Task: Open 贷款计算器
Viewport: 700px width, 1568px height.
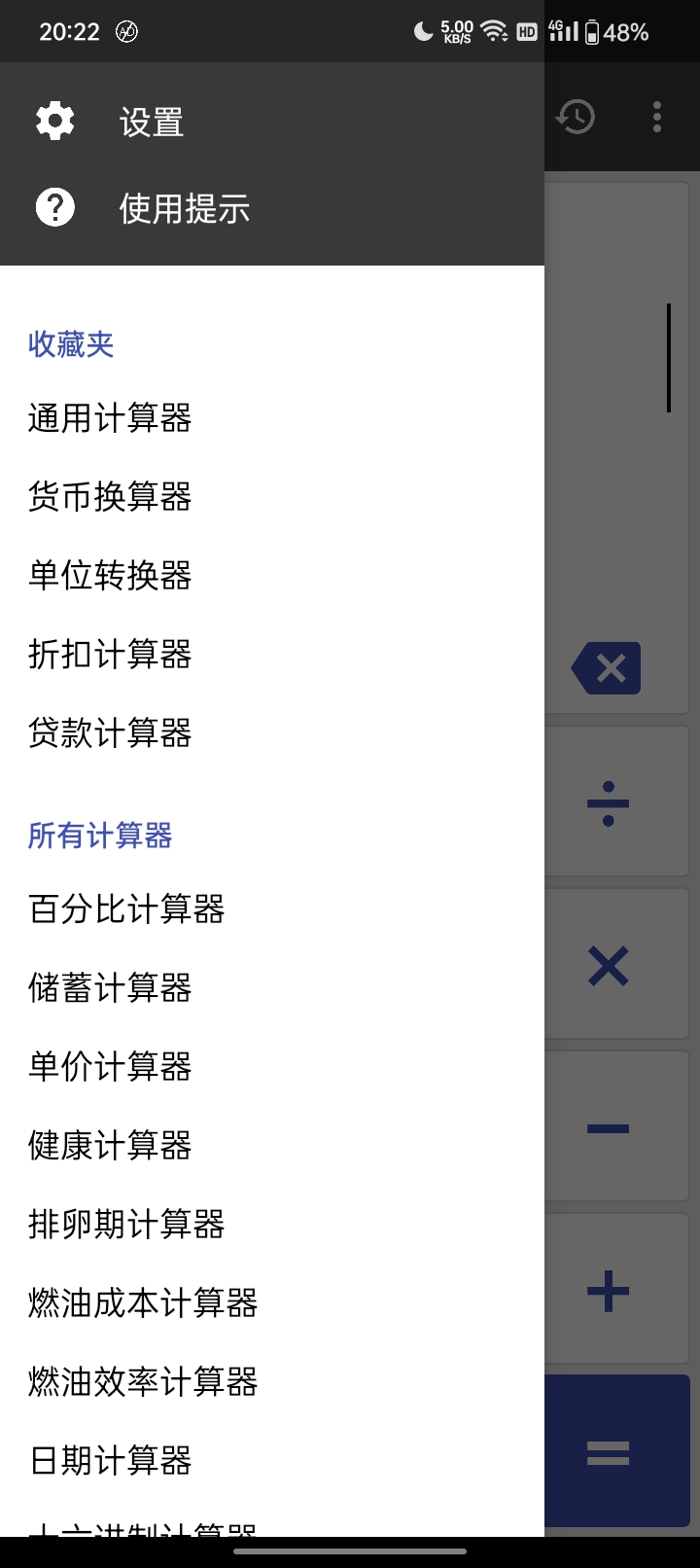Action: (110, 733)
